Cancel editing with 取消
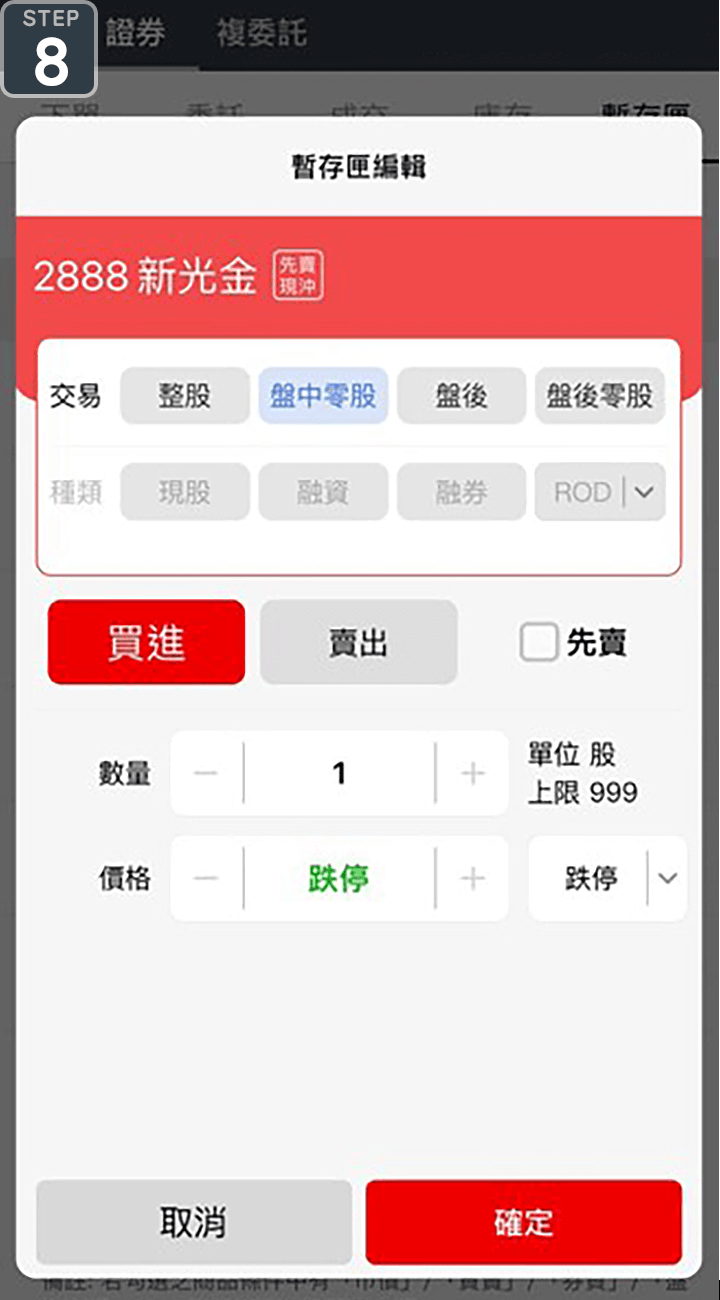Image resolution: width=720 pixels, height=1300 pixels. (x=194, y=1222)
